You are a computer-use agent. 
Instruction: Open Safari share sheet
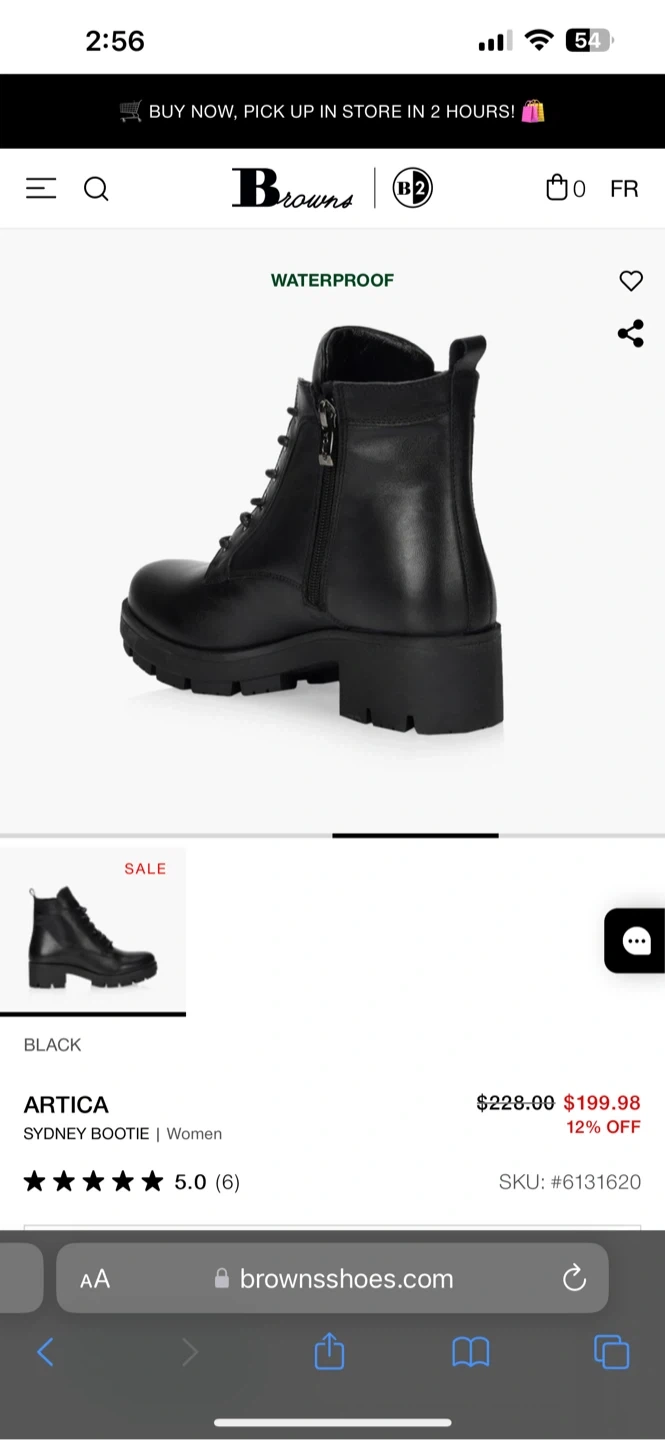coord(329,1353)
